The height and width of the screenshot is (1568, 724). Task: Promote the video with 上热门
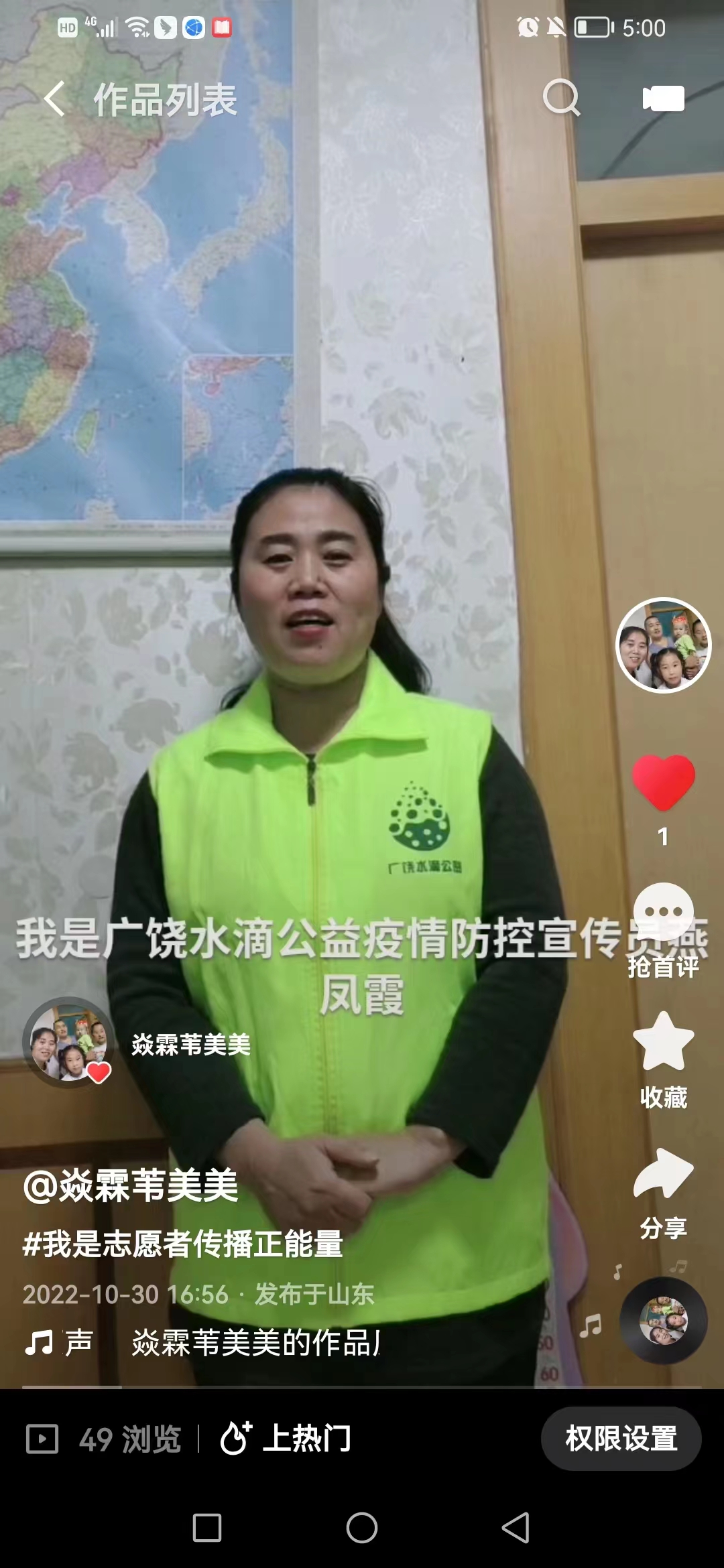(x=286, y=1438)
